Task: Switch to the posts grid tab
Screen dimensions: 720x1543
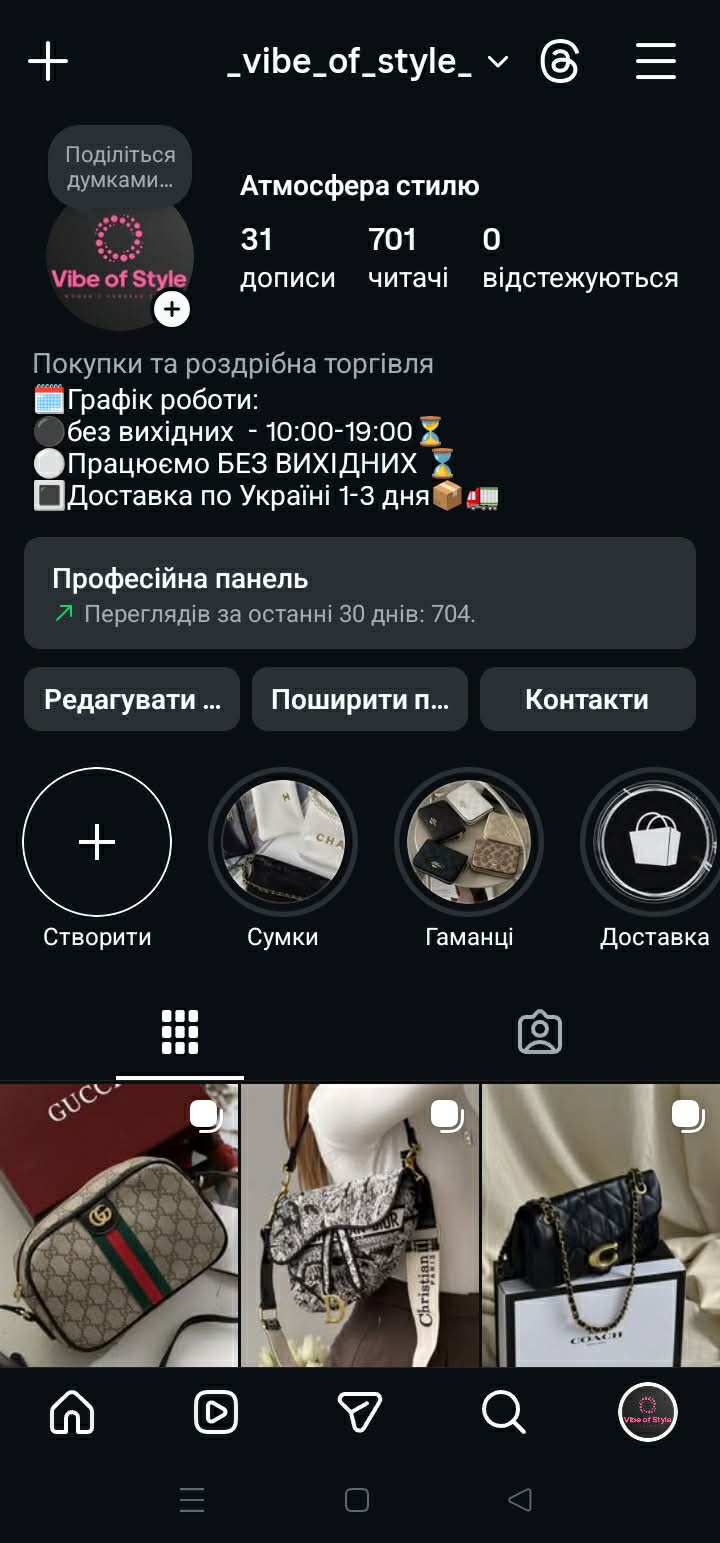Action: click(x=179, y=1031)
